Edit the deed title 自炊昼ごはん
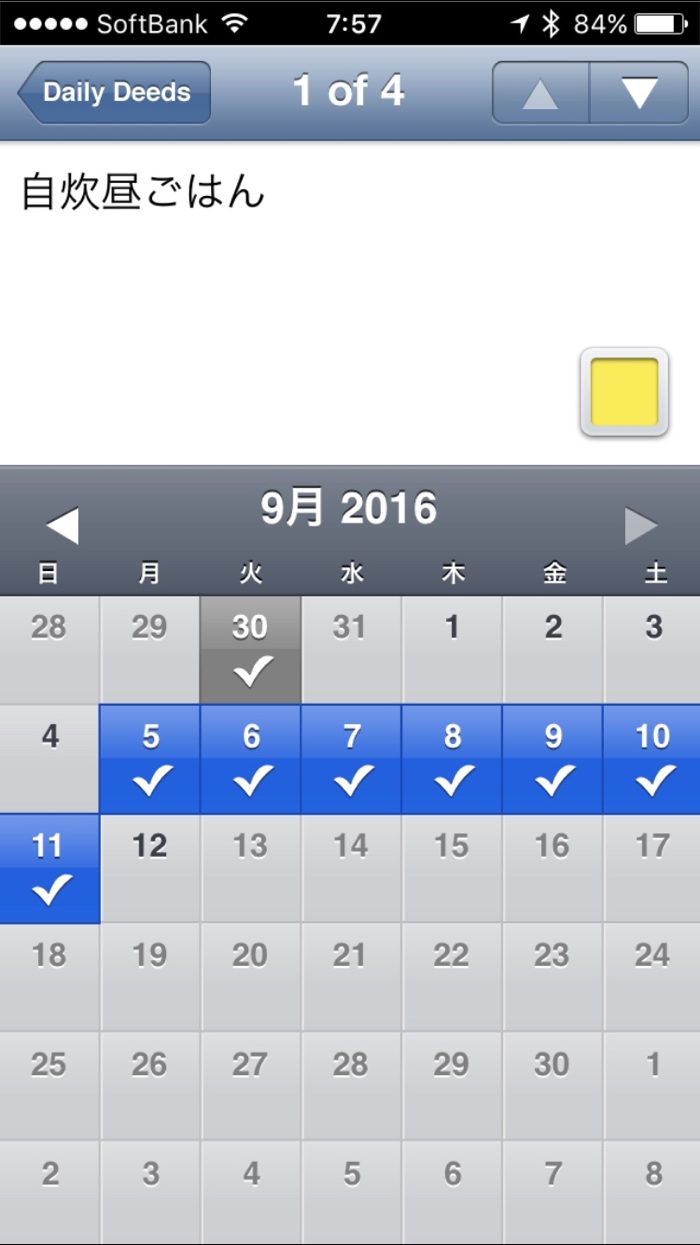This screenshot has width=700, height=1245. (x=143, y=191)
